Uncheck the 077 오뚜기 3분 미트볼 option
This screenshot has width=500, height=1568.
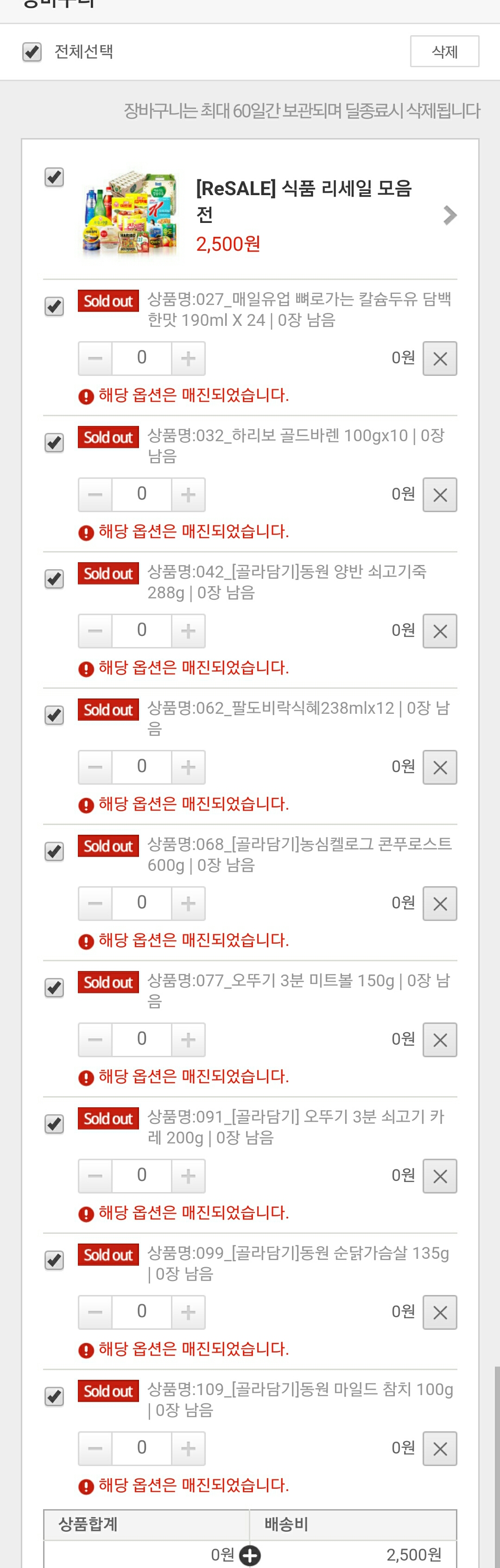coord(54,988)
